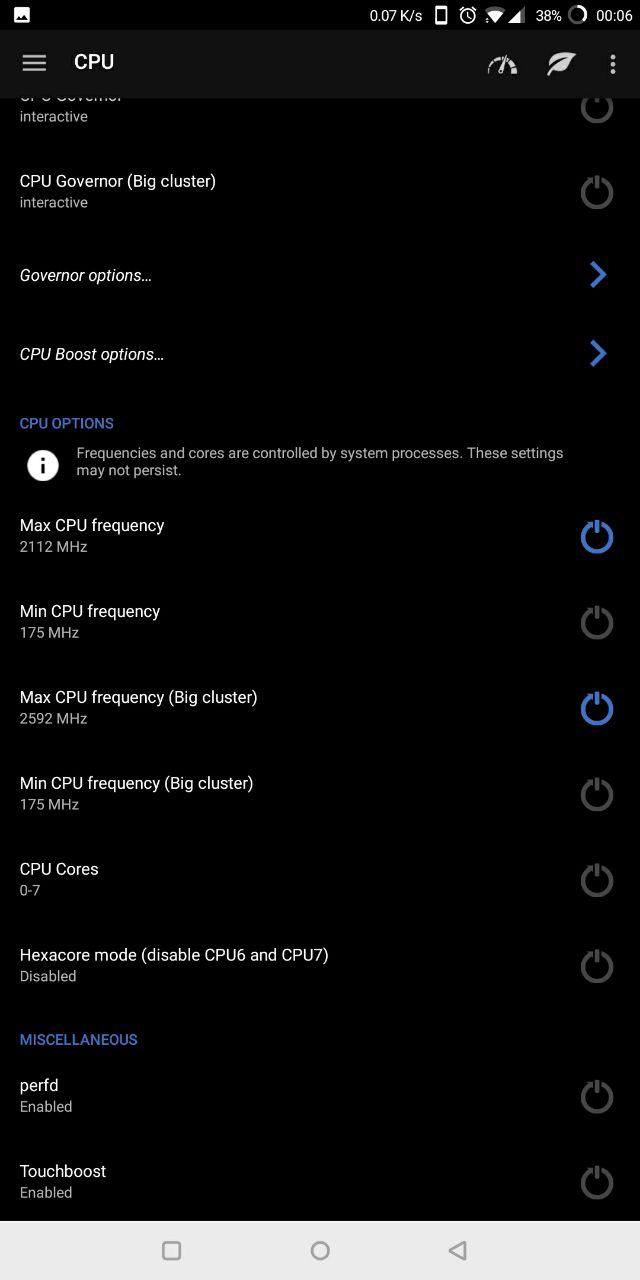The width and height of the screenshot is (640, 1280).
Task: Edit Min CPU frequency 175 MHz
Action: coord(250,621)
